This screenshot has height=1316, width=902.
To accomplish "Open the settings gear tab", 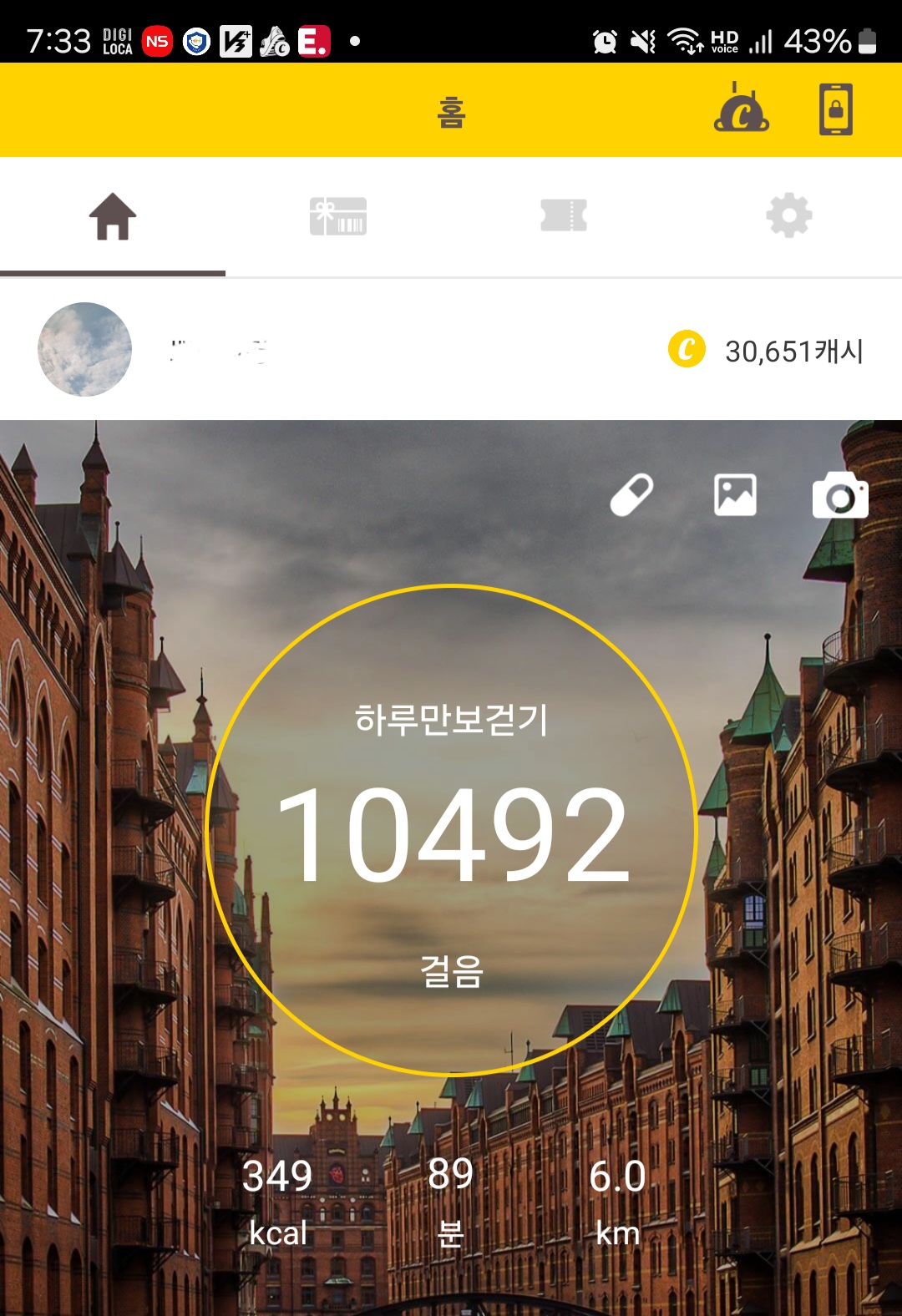I will click(x=788, y=216).
